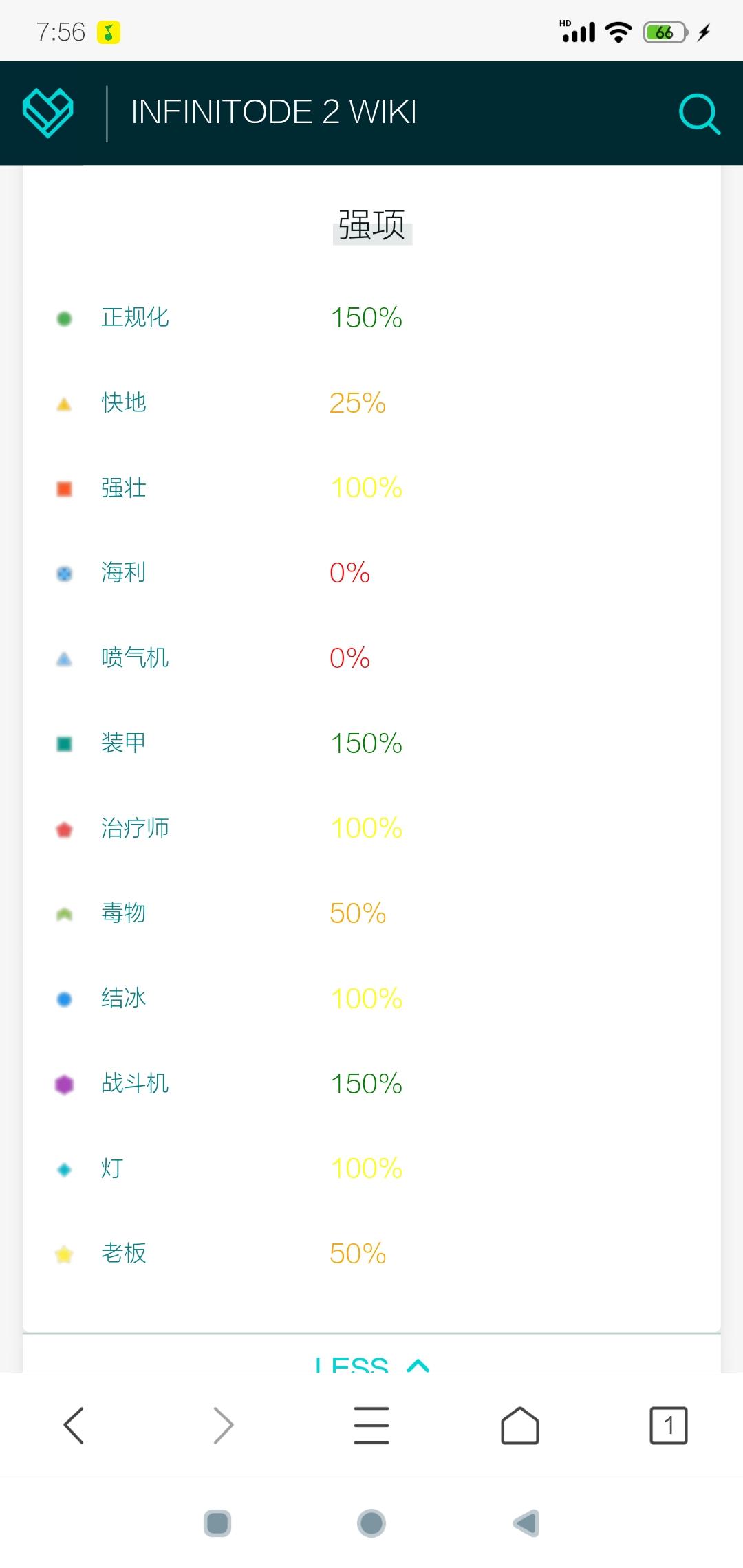Screen dimensions: 743x1568
Task: Open the 海利 enemy link
Action: coord(124,573)
